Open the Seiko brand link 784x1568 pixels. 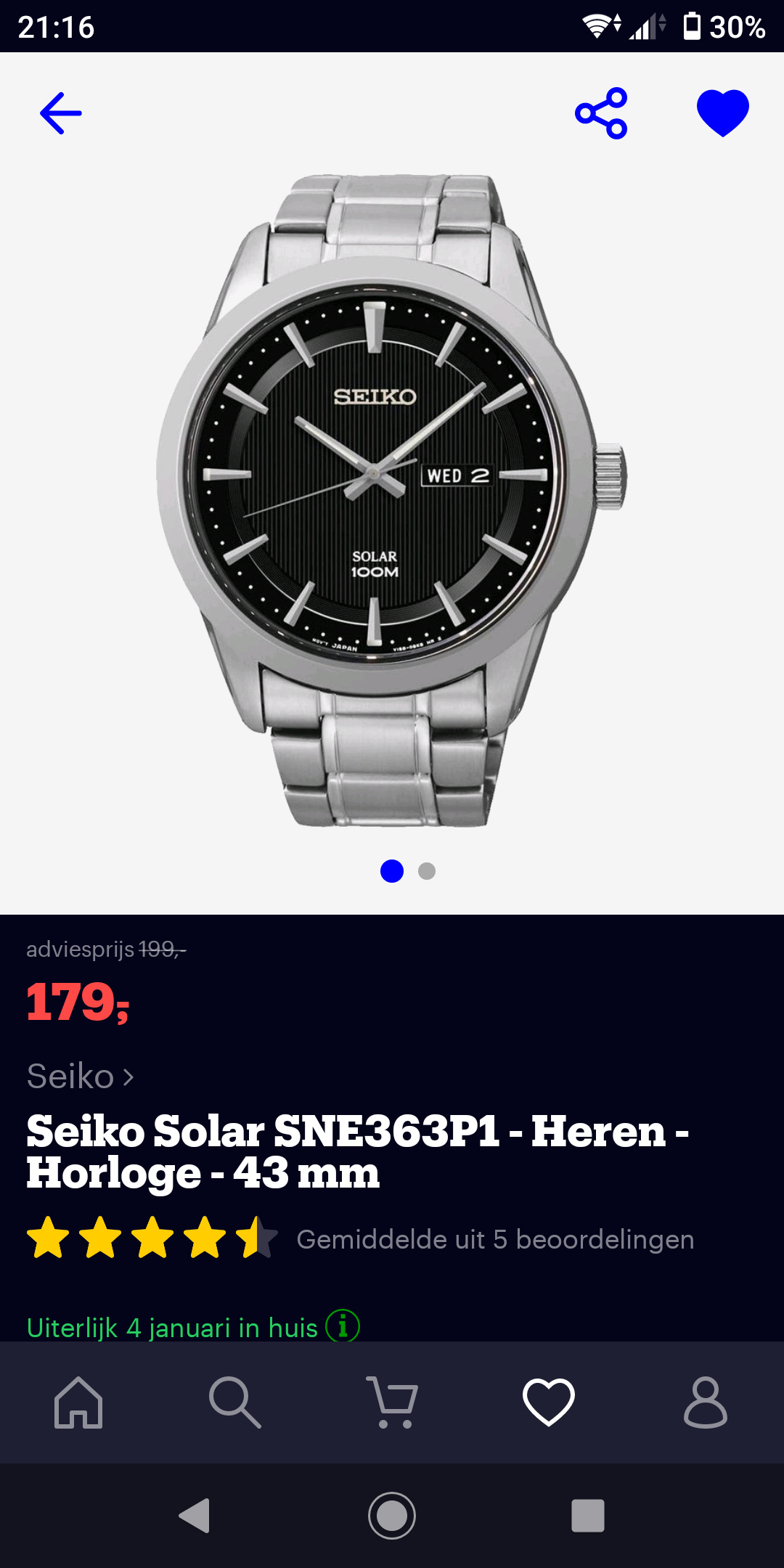(x=80, y=1076)
